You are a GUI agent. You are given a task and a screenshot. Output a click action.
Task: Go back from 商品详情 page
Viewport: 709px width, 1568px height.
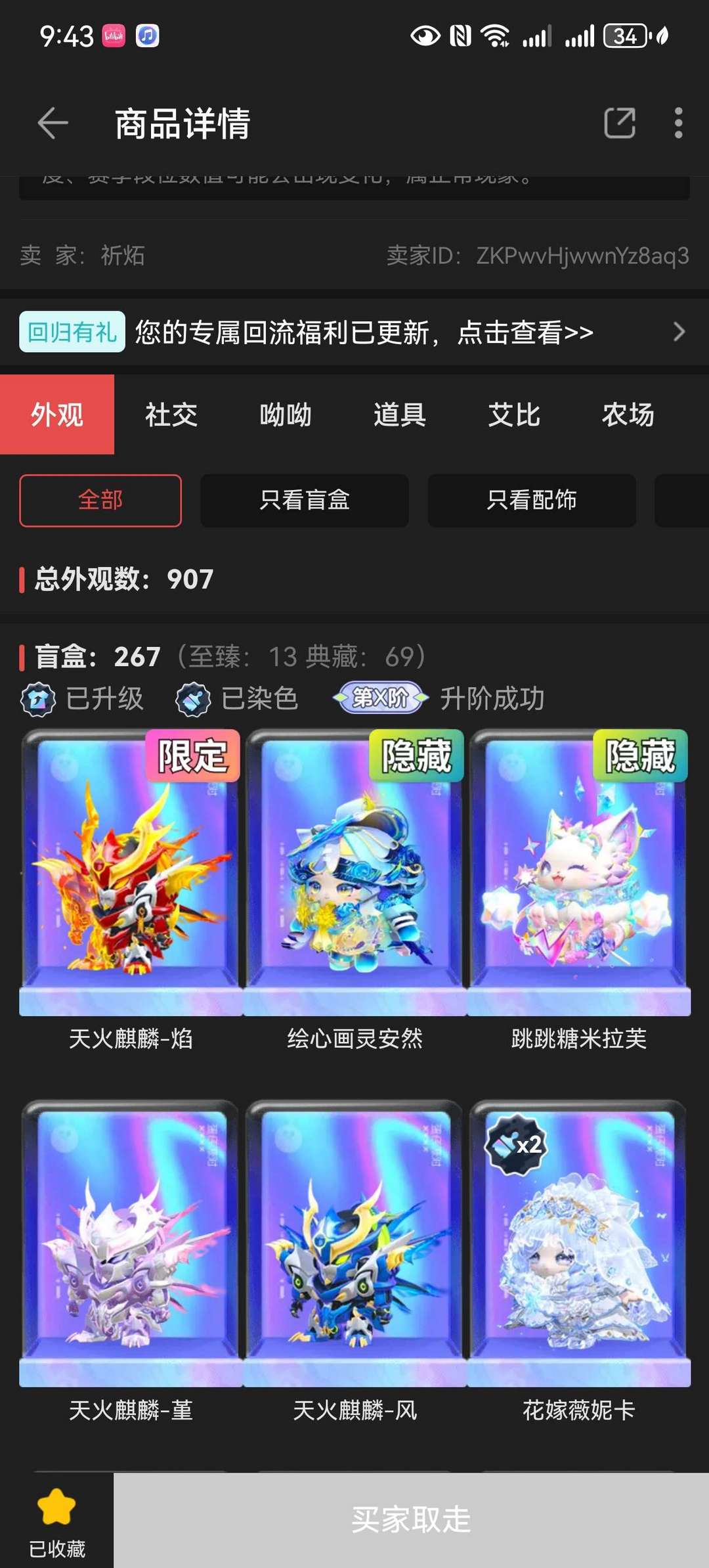(53, 123)
